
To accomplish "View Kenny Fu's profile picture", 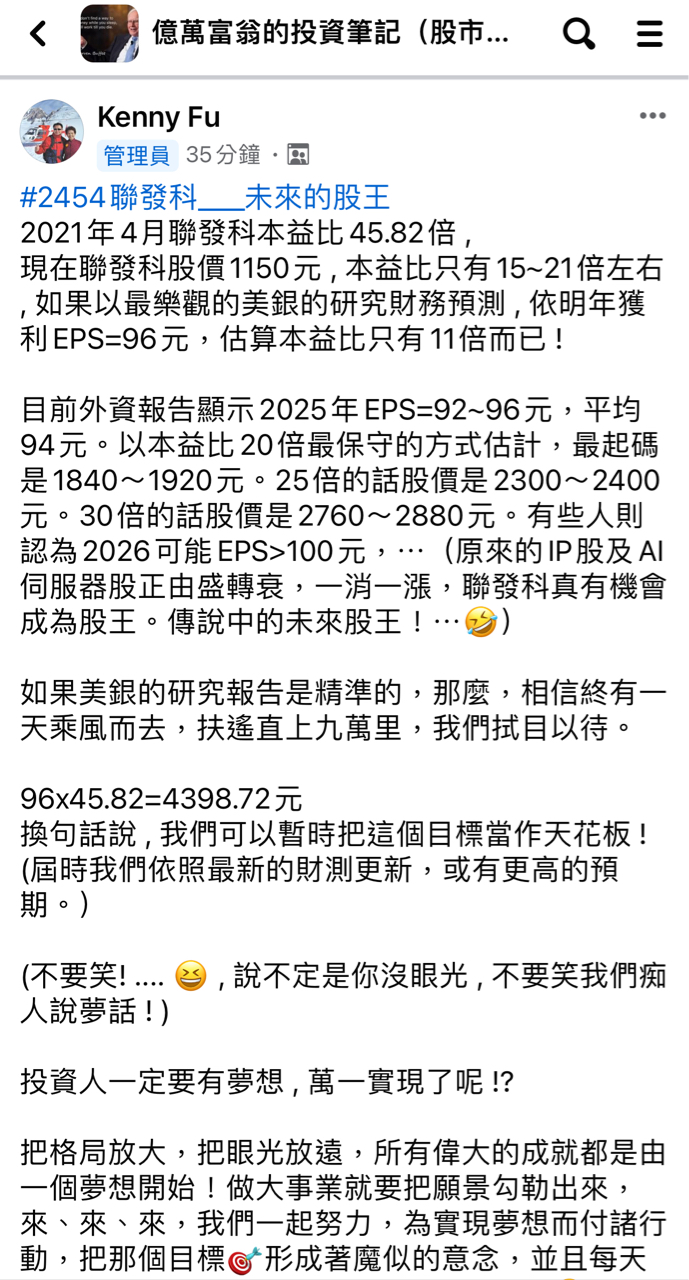I will [52, 132].
